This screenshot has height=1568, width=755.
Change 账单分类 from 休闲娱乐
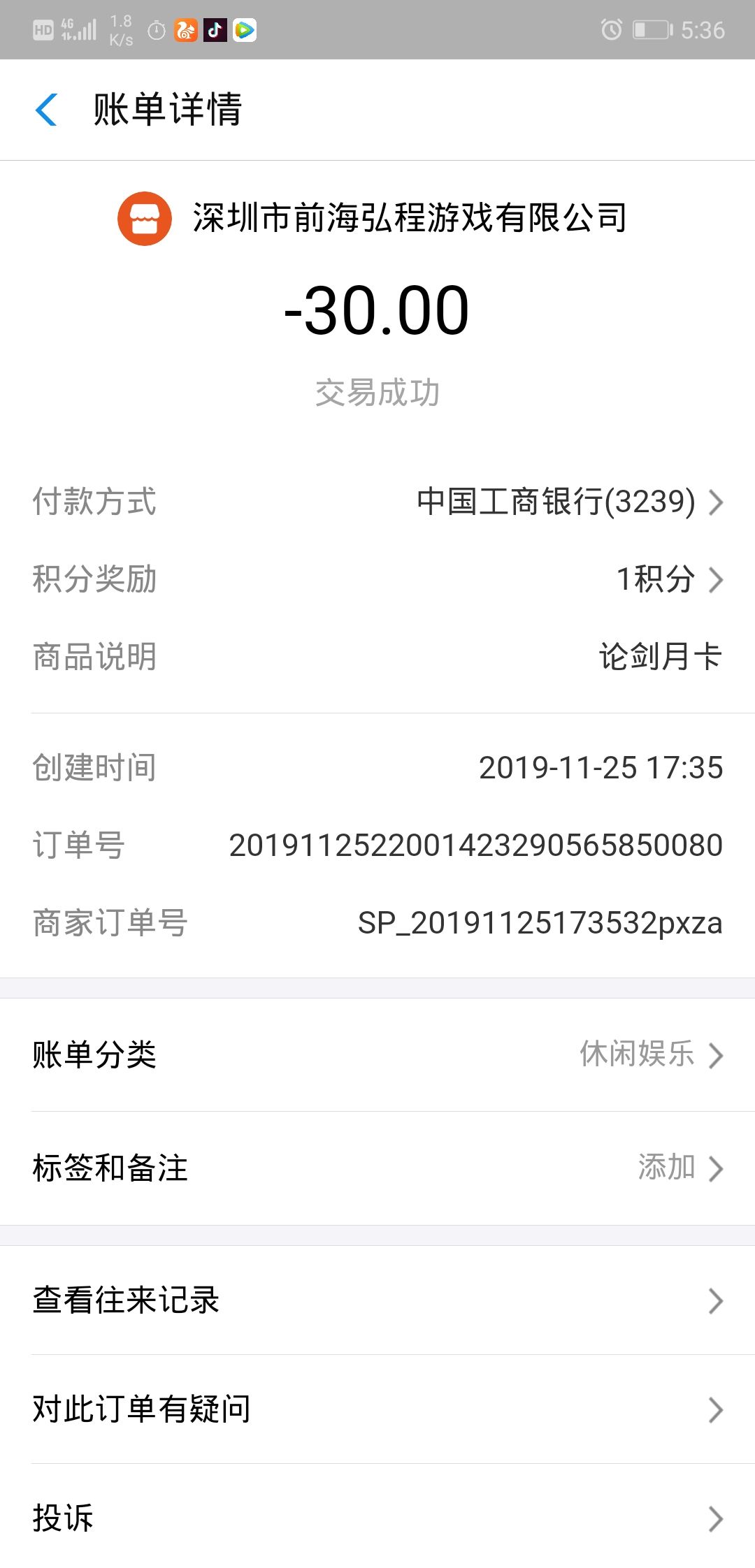(x=377, y=1055)
